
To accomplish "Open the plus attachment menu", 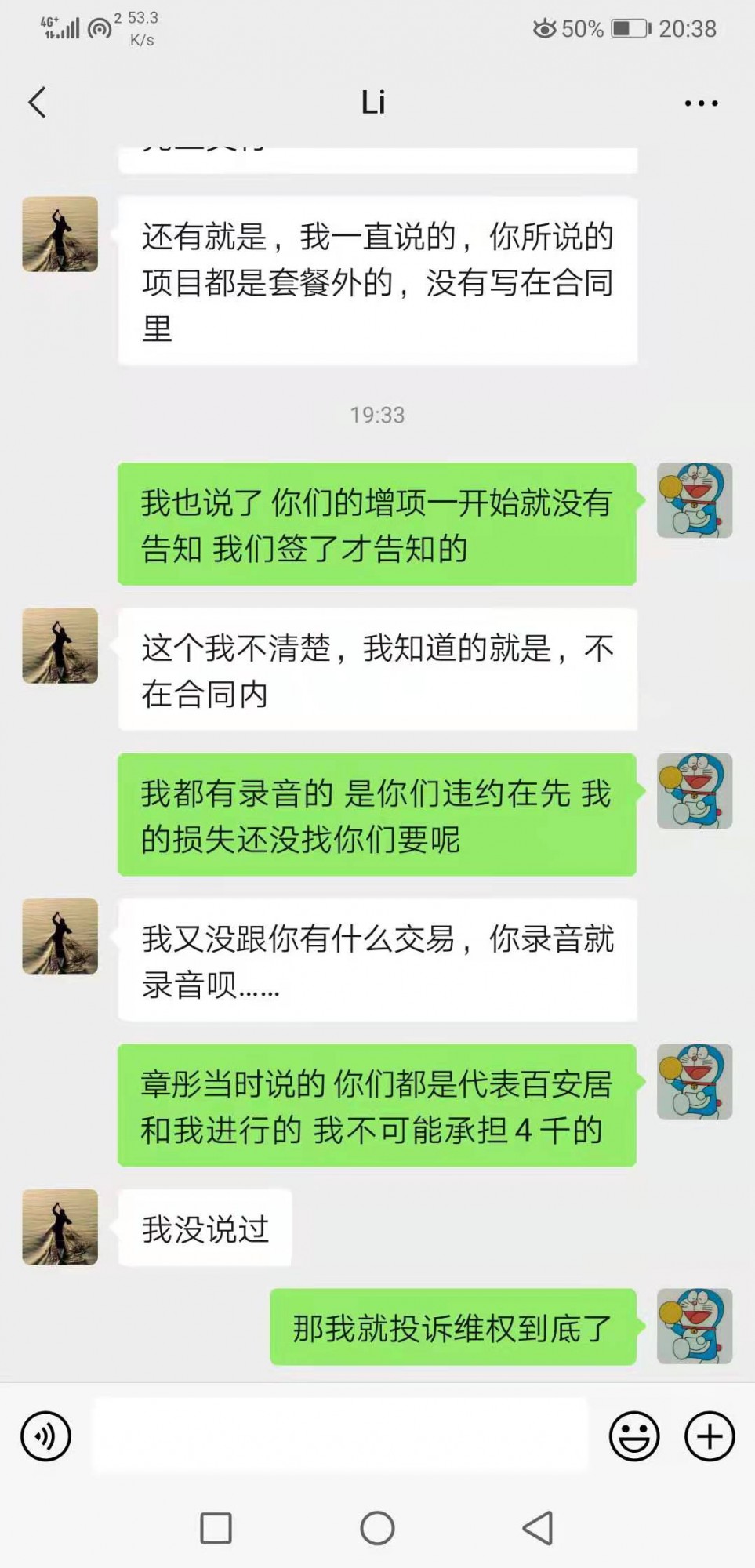I will [710, 1436].
